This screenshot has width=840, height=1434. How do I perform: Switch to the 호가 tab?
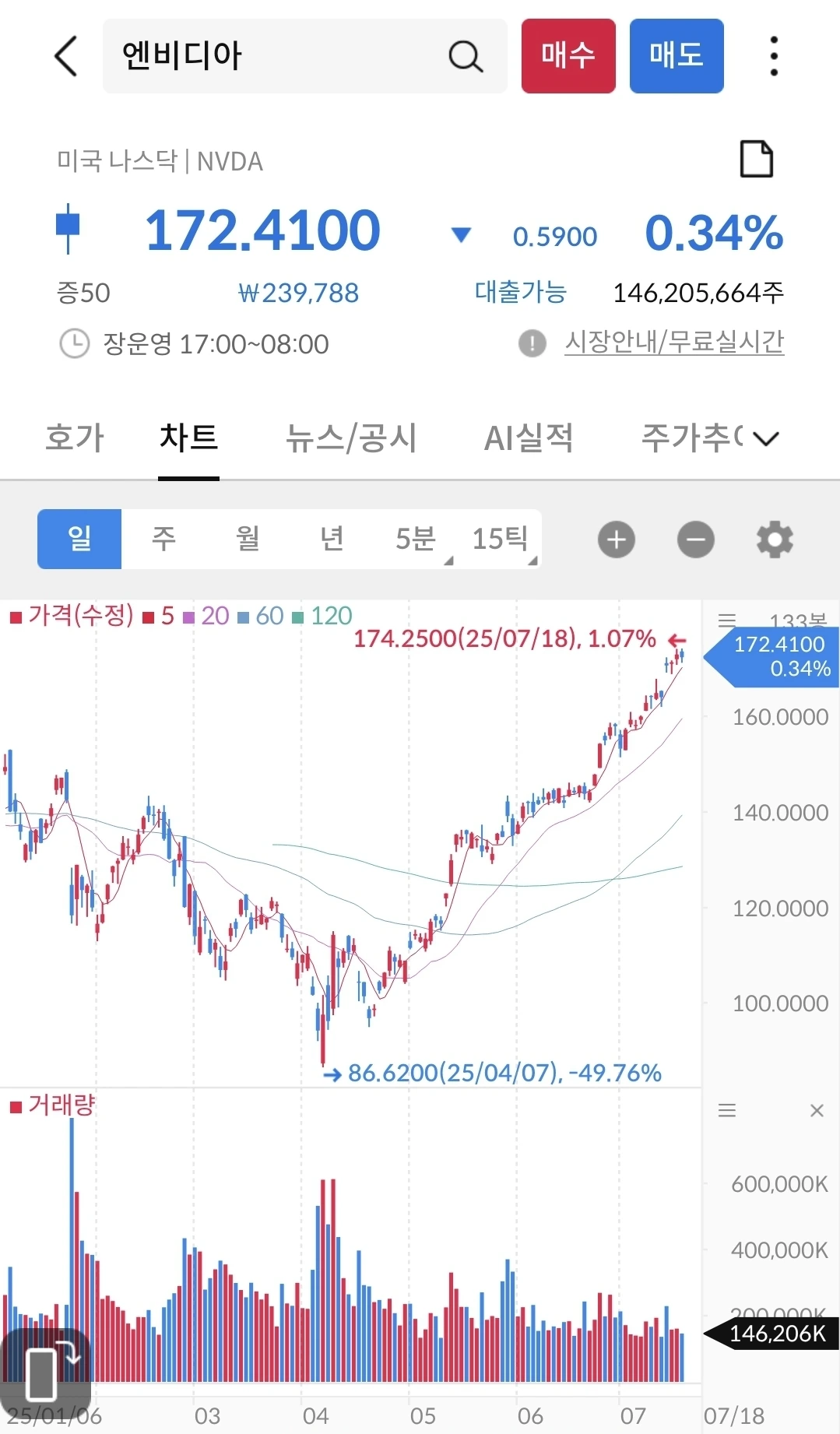click(x=75, y=438)
